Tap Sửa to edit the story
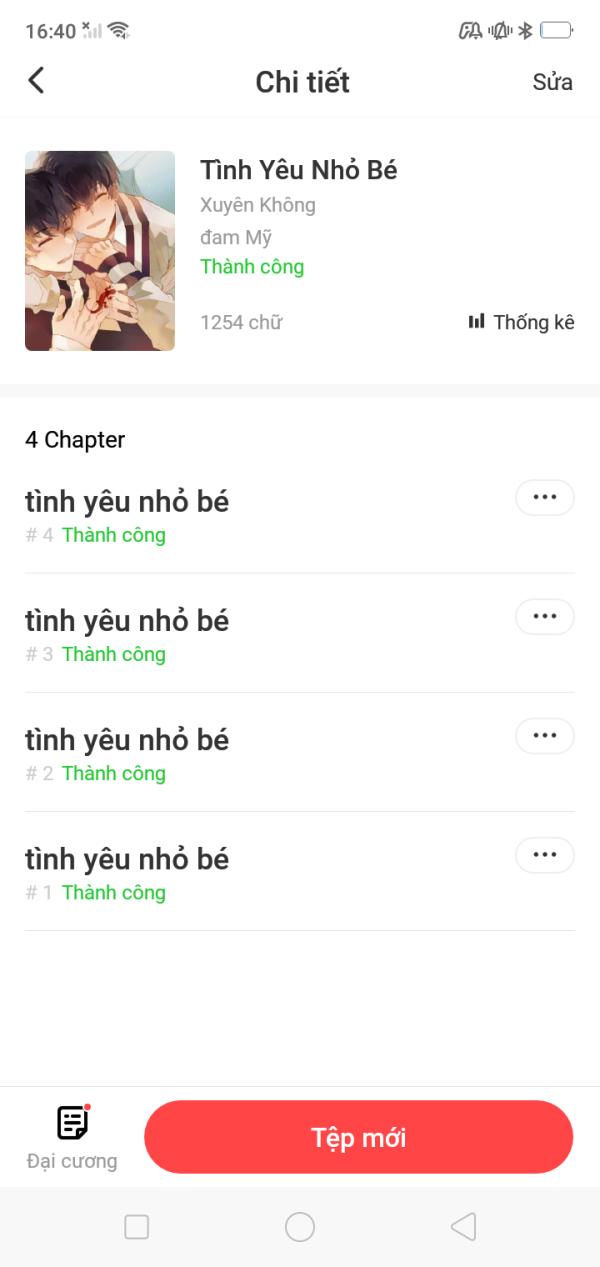This screenshot has height=1267, width=600. click(x=552, y=82)
